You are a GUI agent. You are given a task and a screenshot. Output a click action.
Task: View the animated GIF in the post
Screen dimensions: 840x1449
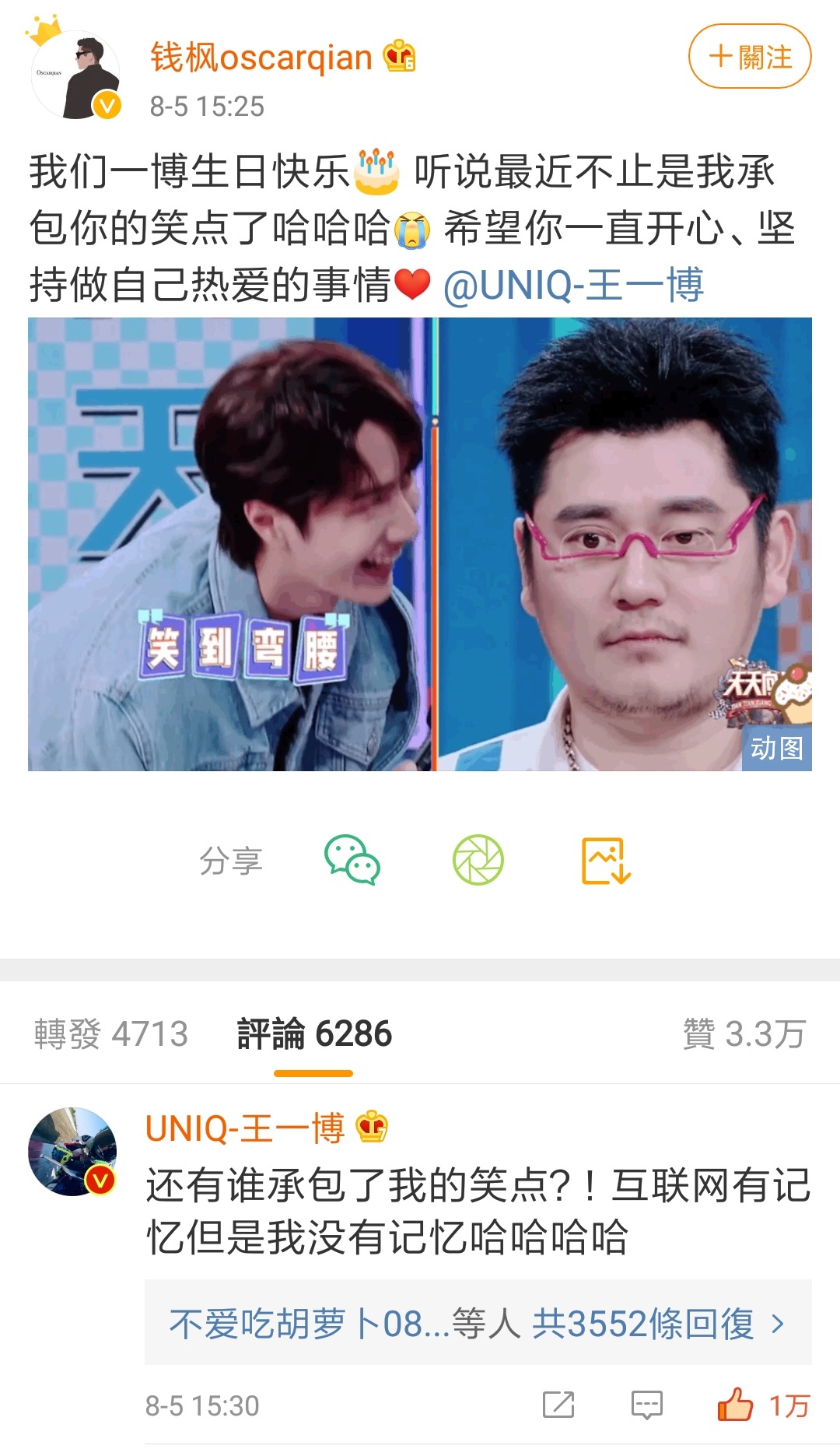click(x=420, y=544)
